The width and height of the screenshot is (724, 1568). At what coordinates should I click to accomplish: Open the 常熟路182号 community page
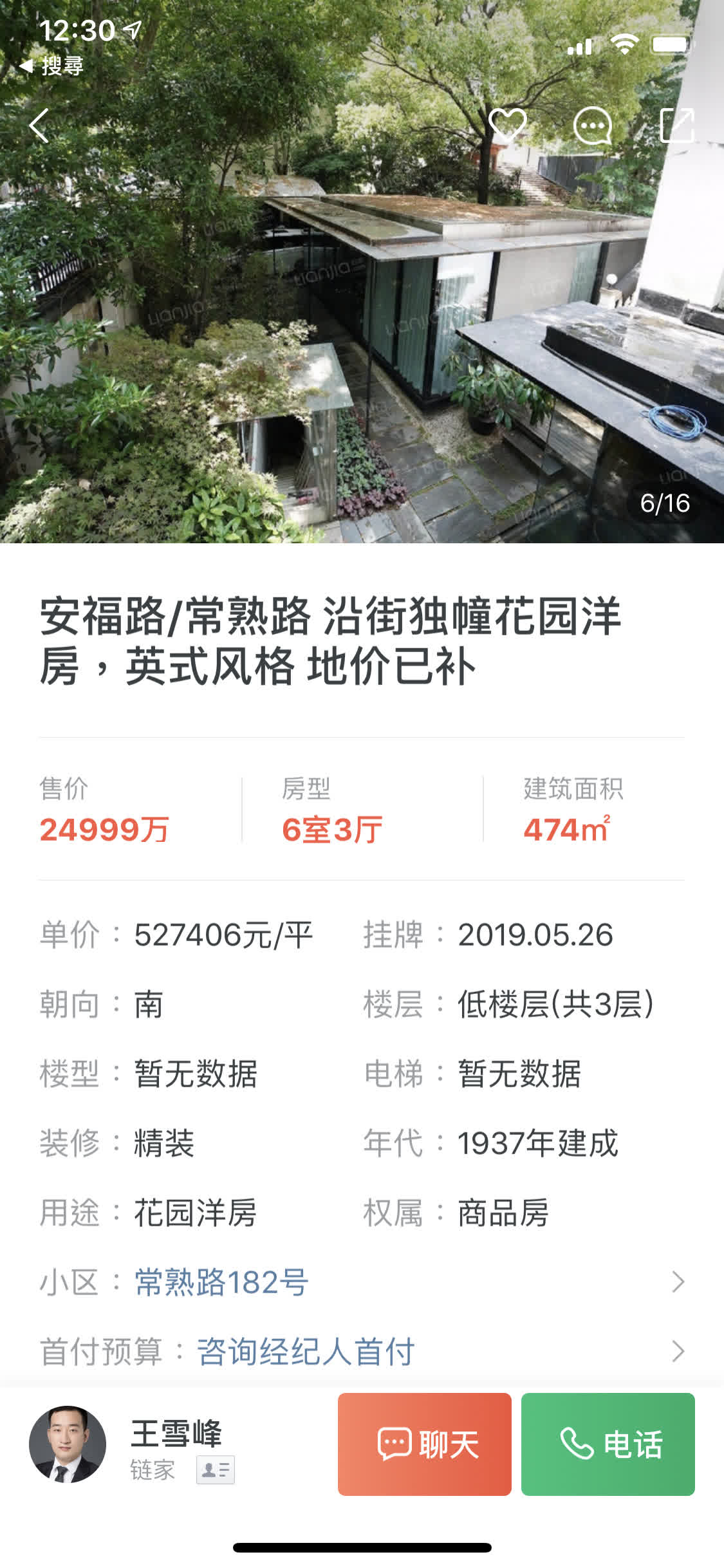tap(222, 1282)
